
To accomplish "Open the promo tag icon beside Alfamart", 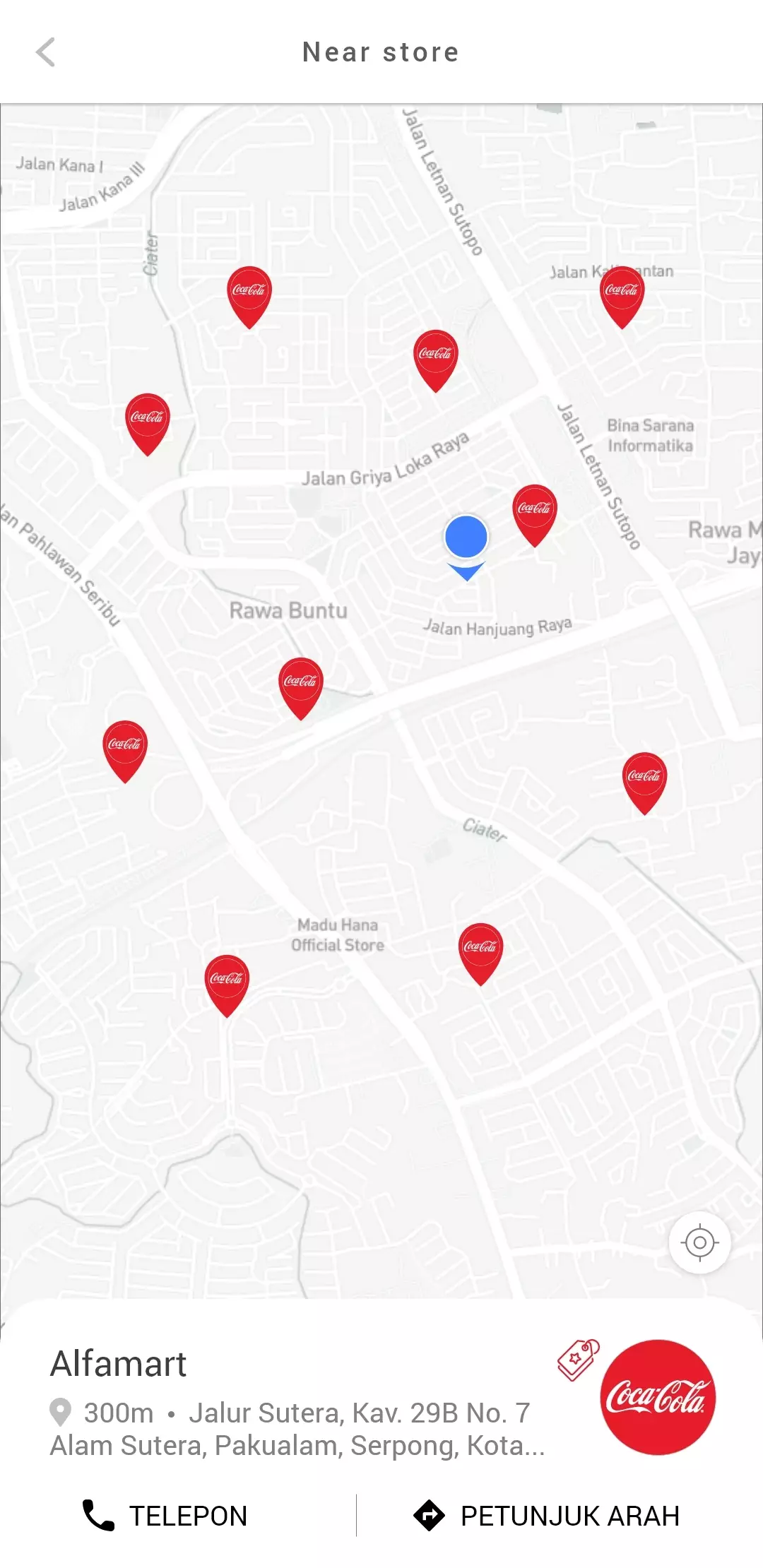I will coord(579,1359).
